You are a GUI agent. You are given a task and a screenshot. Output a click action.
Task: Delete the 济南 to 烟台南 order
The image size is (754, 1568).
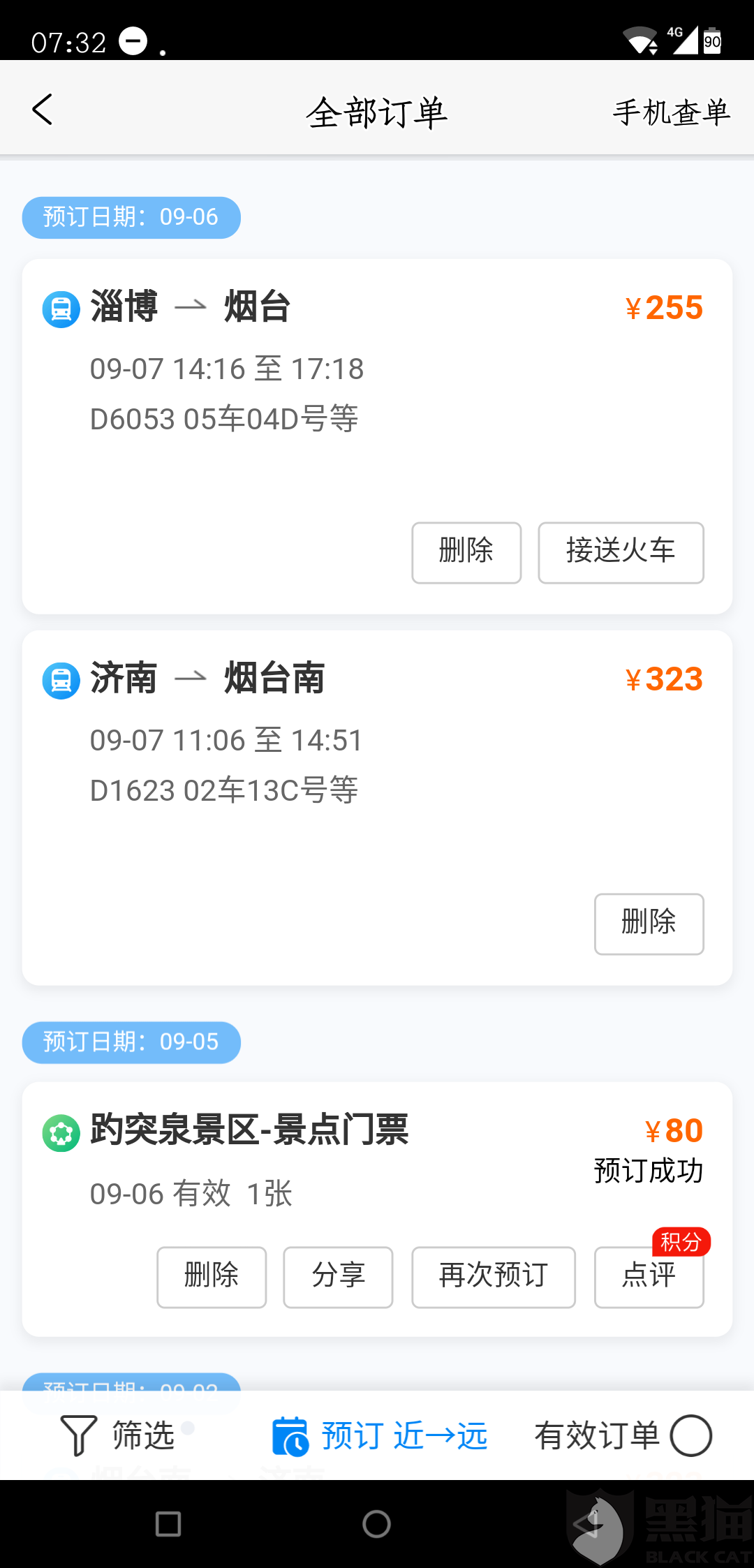click(648, 924)
